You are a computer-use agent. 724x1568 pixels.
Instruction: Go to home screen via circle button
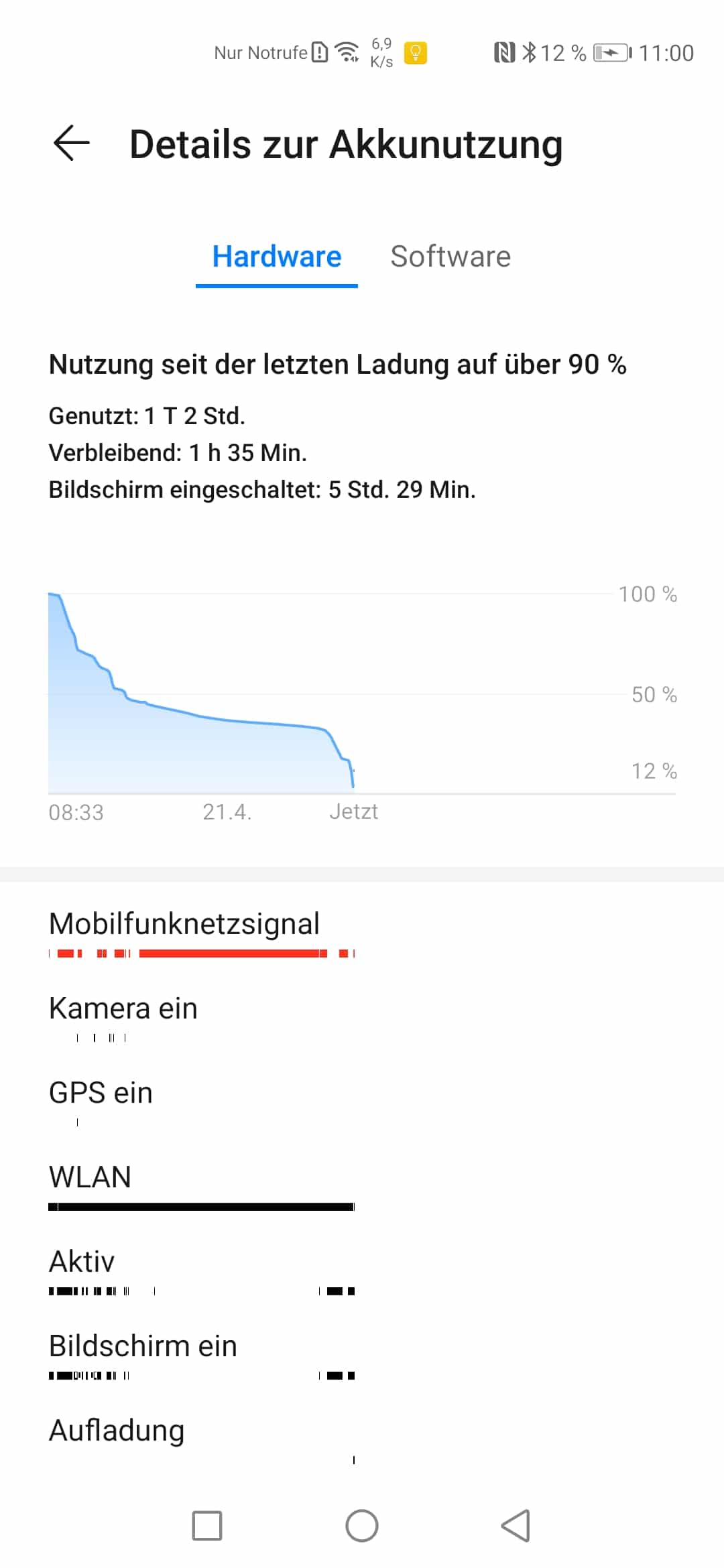coord(362,1526)
